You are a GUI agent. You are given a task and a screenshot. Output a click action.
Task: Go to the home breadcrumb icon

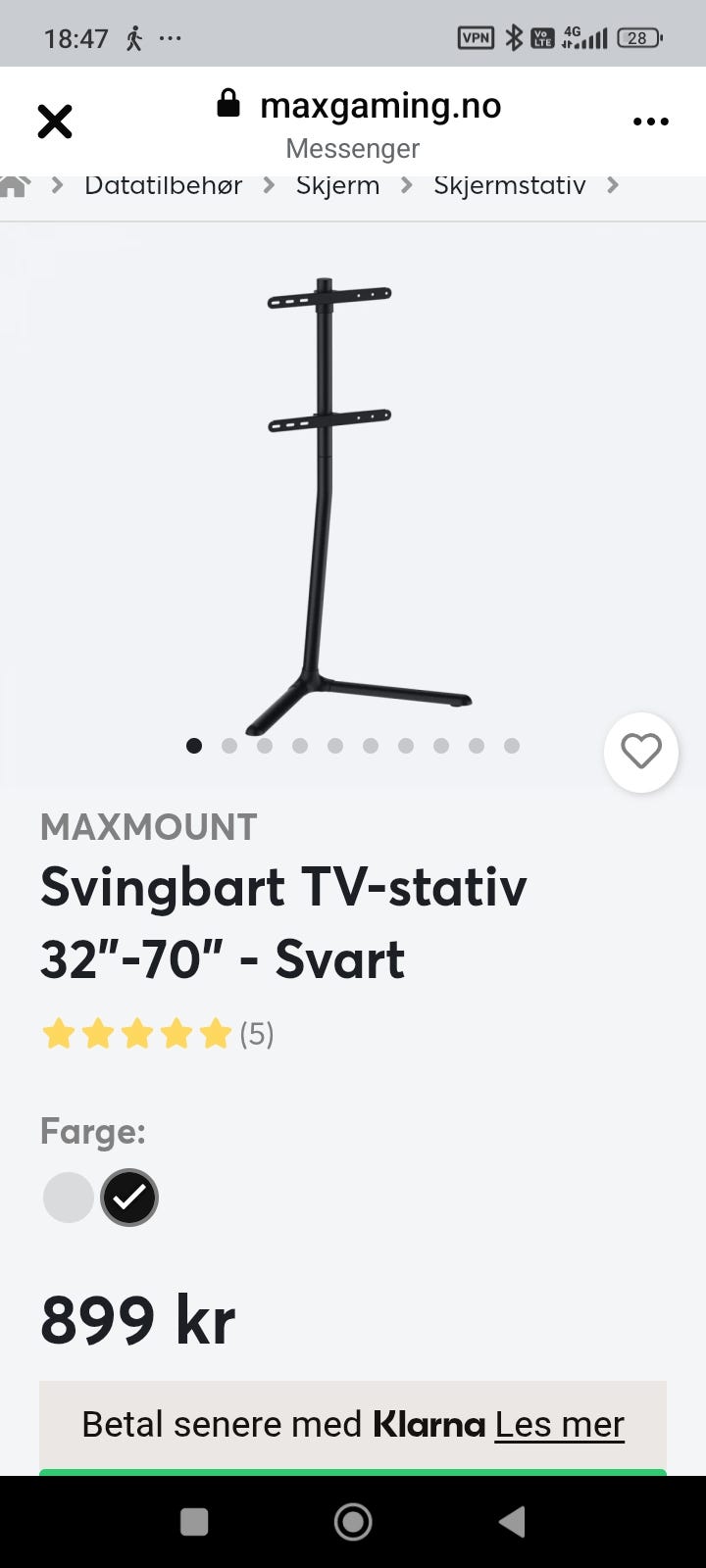tap(14, 184)
